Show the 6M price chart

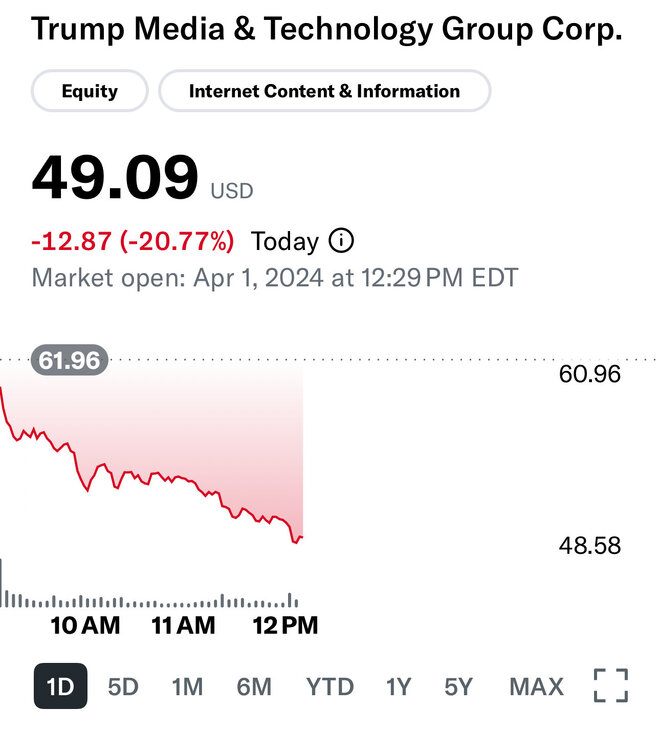[254, 687]
